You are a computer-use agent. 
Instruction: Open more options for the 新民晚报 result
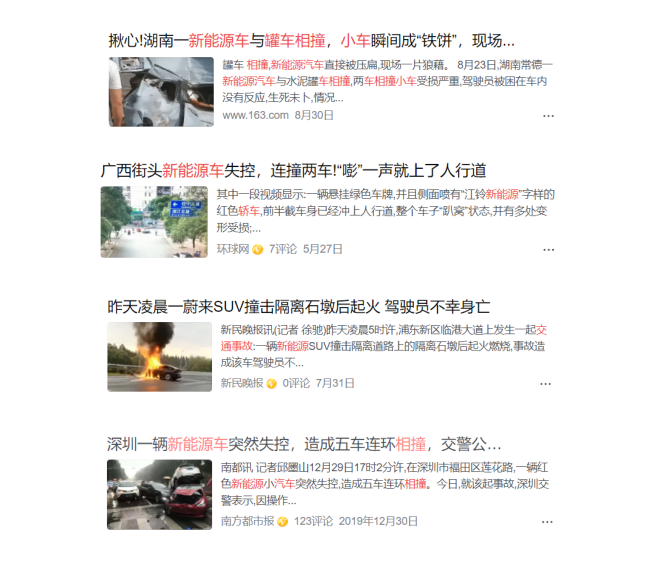548,383
